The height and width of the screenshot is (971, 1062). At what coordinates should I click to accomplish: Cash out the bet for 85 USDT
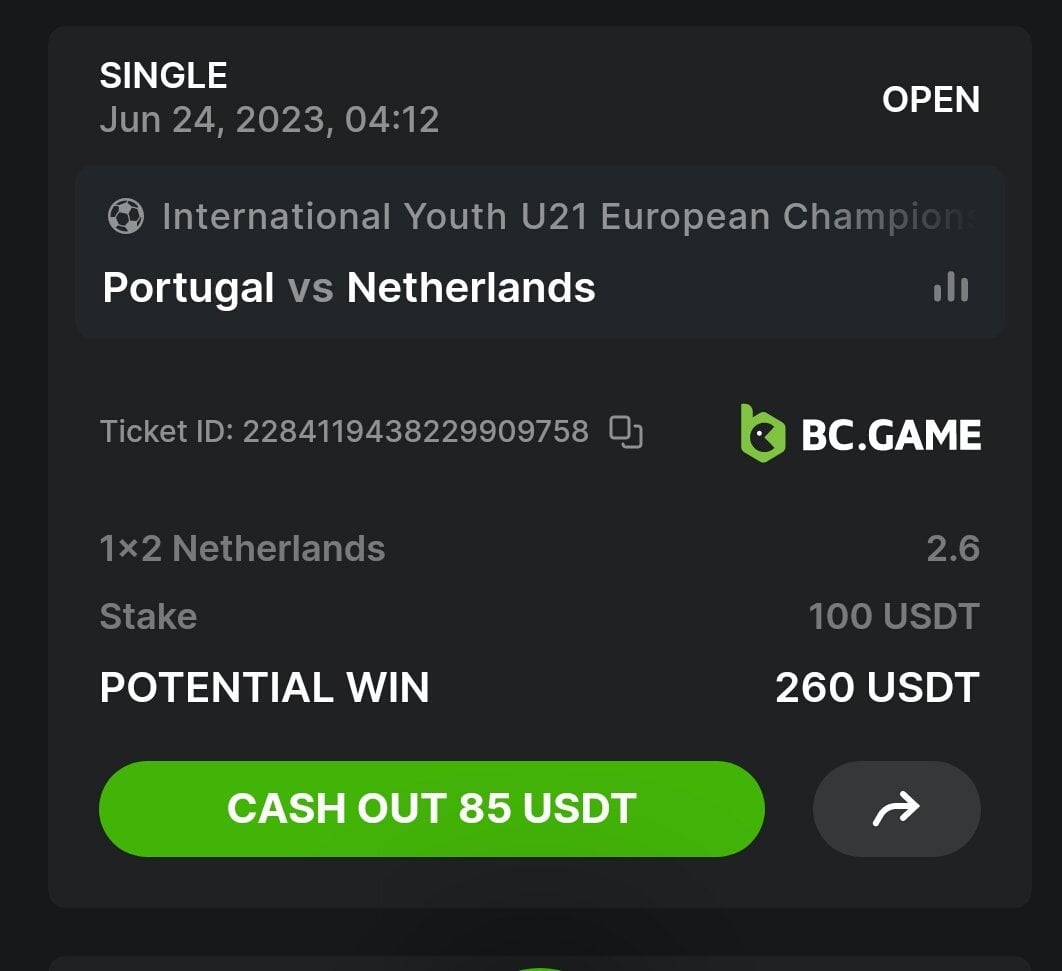pyautogui.click(x=431, y=808)
